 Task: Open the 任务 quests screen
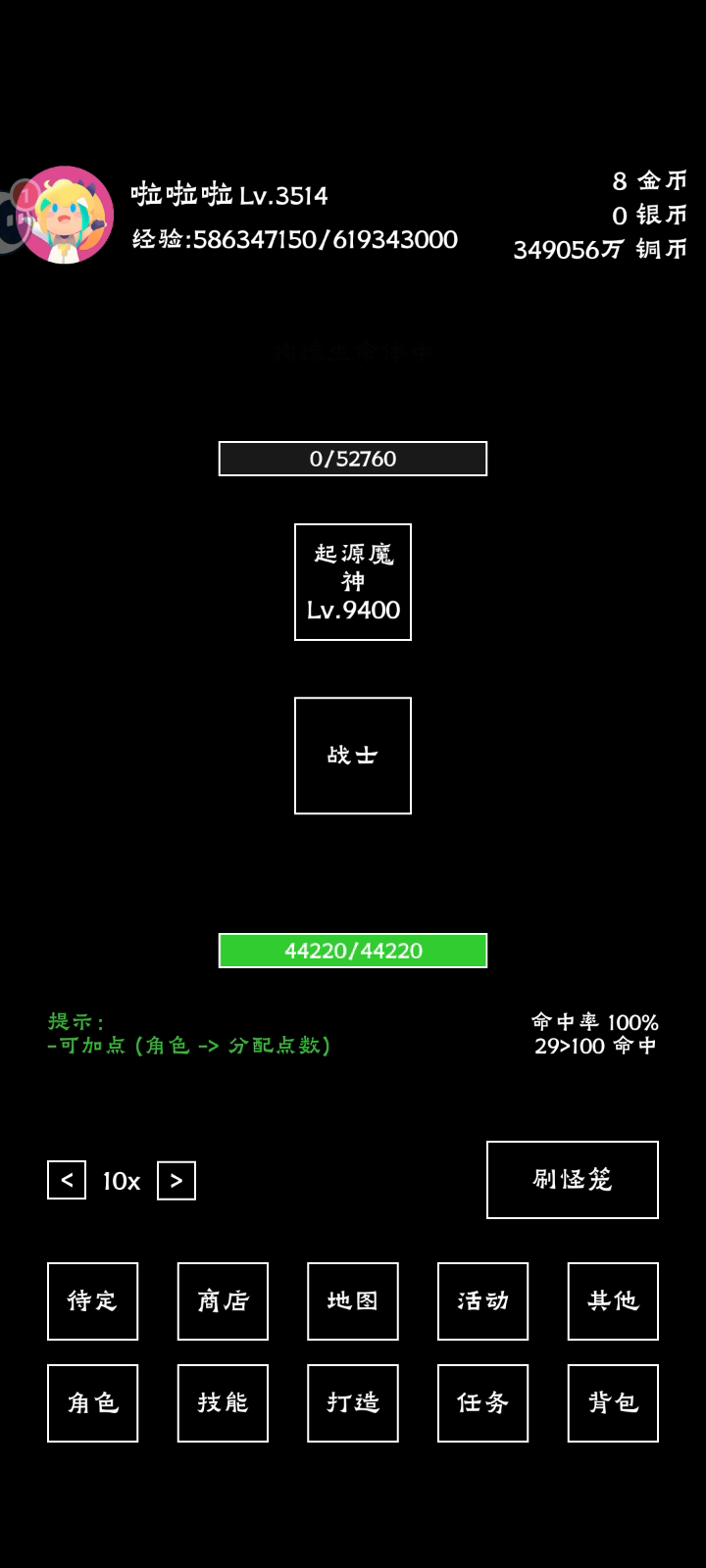click(x=482, y=1403)
